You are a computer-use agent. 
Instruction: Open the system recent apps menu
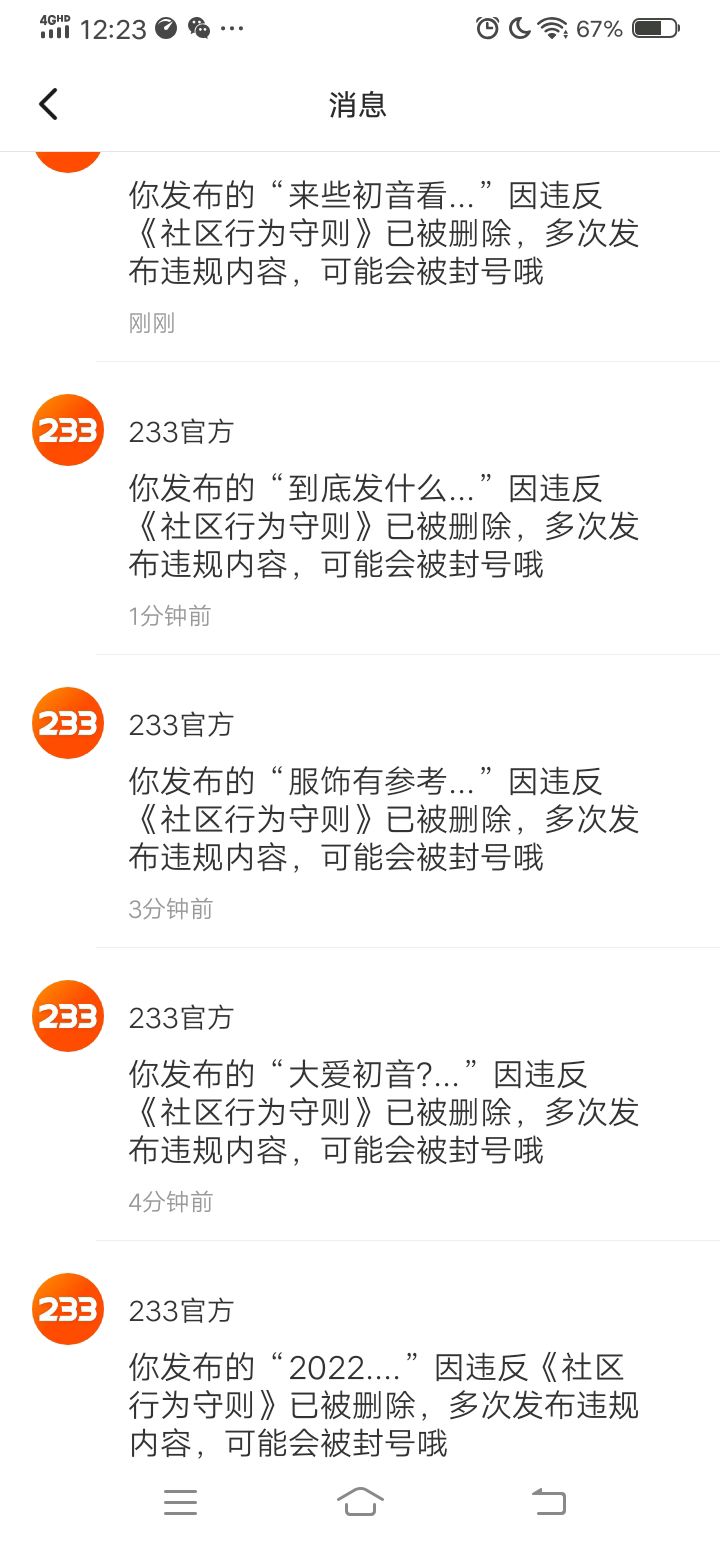(180, 1501)
